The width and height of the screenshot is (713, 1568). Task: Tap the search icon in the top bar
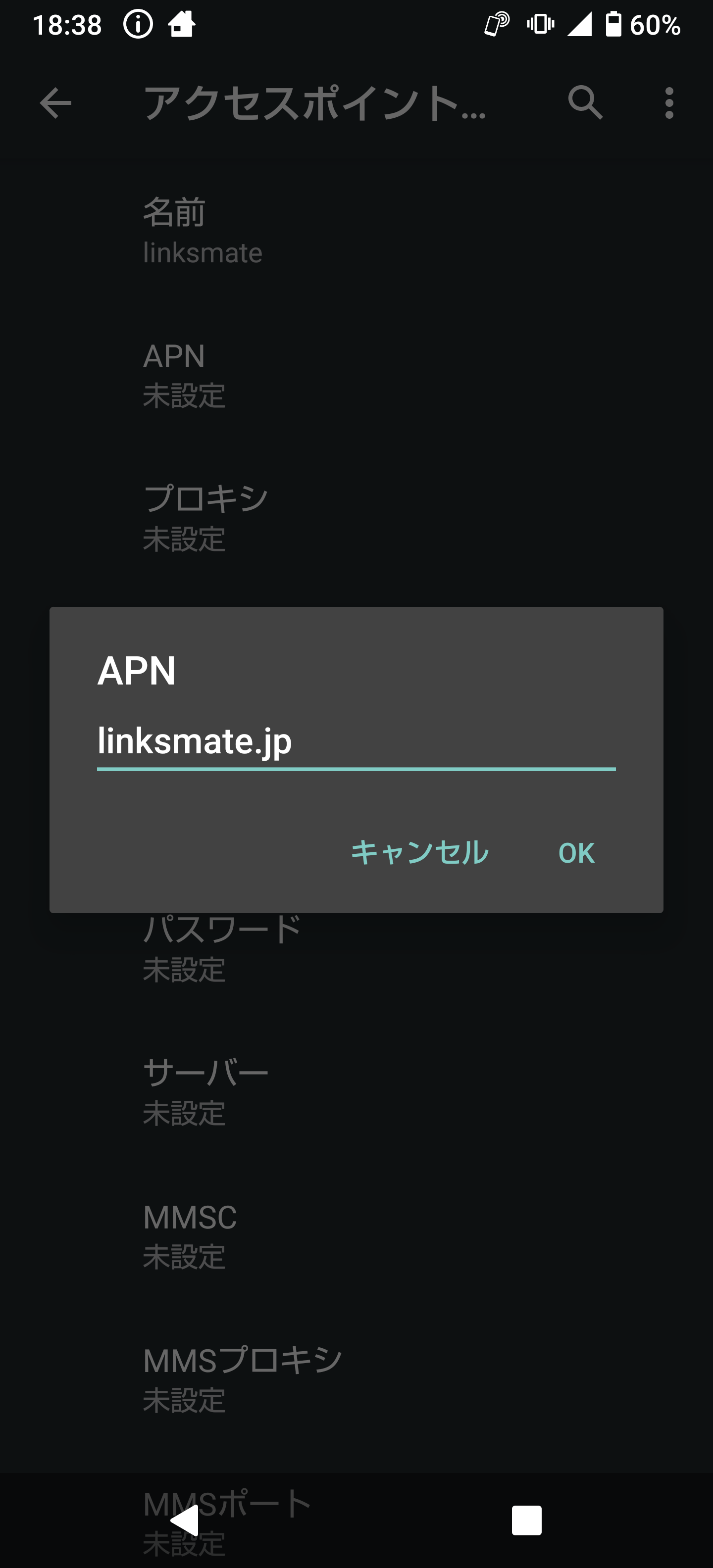pyautogui.click(x=585, y=104)
